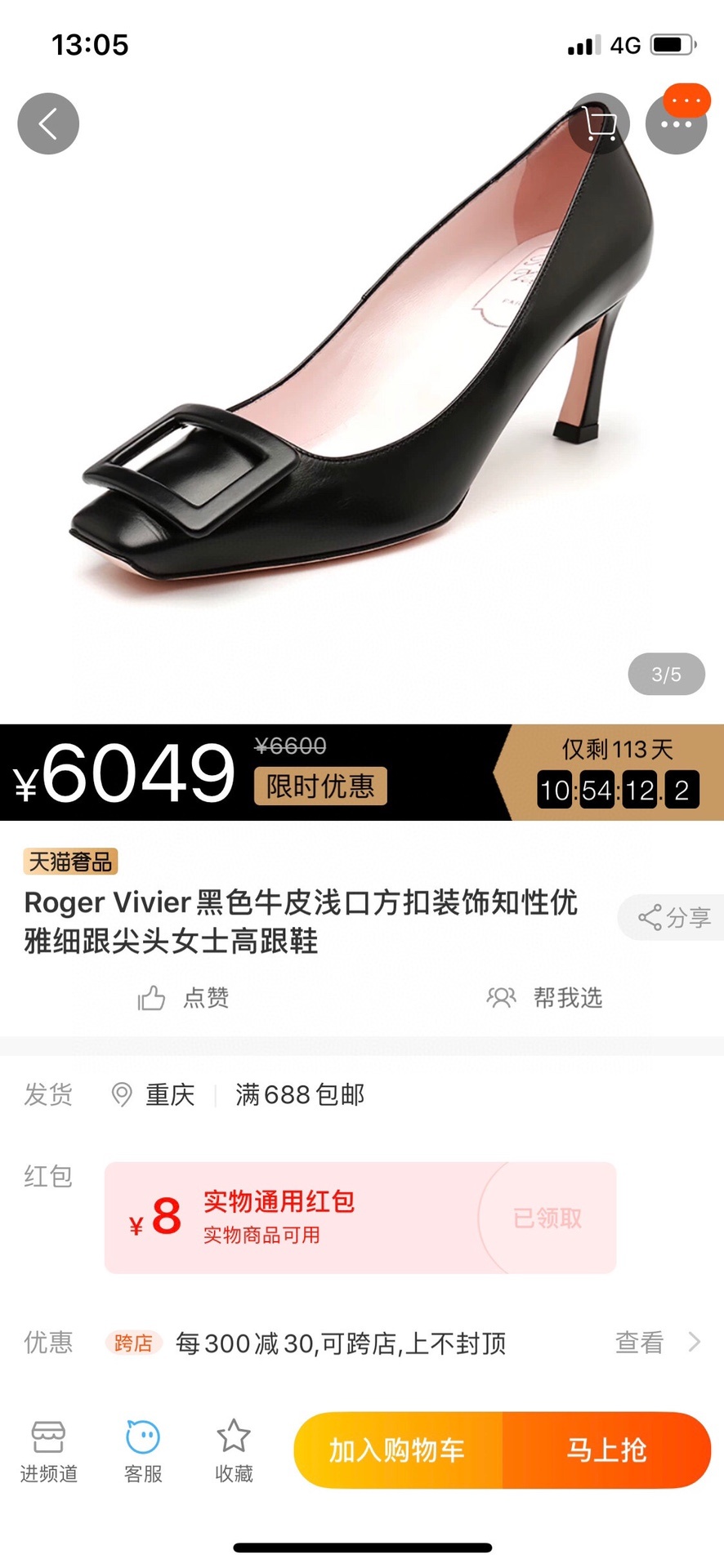The width and height of the screenshot is (724, 1568).
Task: Open the shopping cart icon
Action: click(x=600, y=124)
